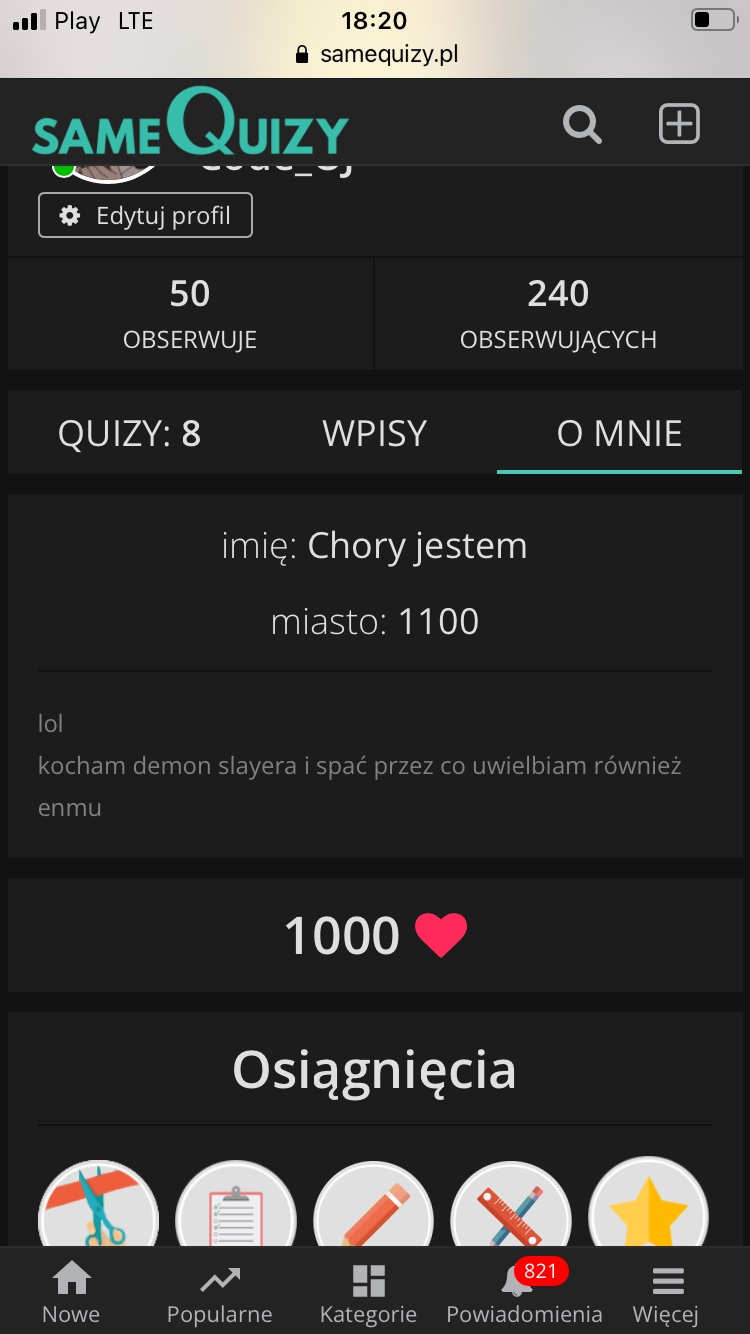Go to the SameQuizy home logo
Viewport: 750px width, 1334px height.
click(x=190, y=125)
